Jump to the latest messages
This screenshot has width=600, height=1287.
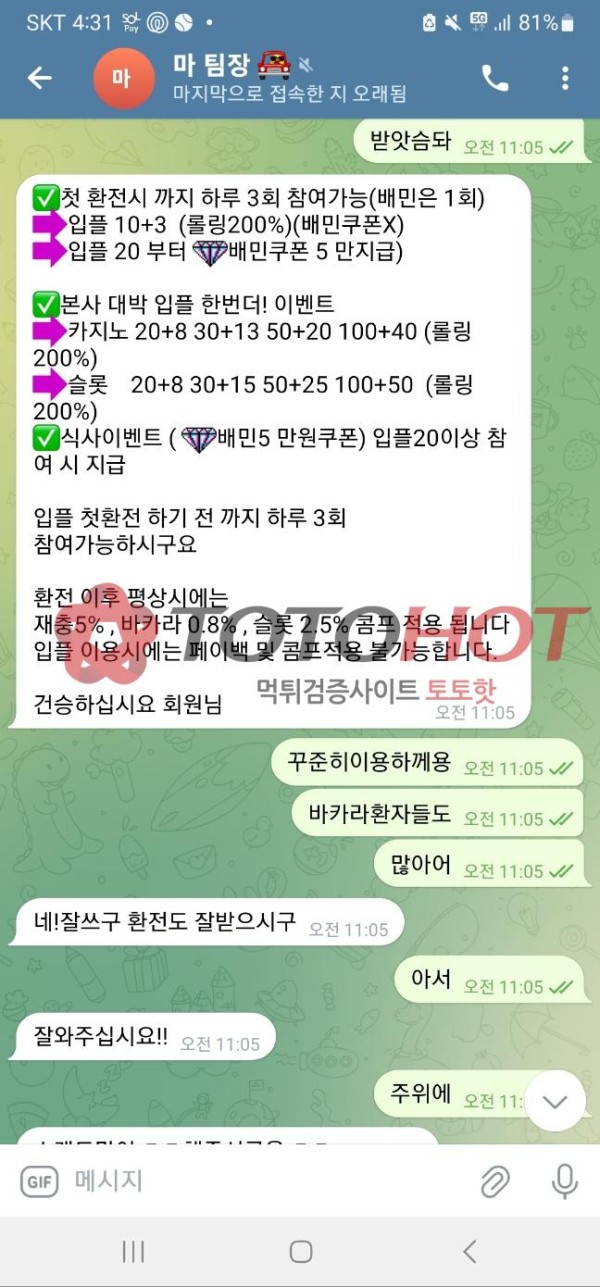pyautogui.click(x=555, y=1101)
